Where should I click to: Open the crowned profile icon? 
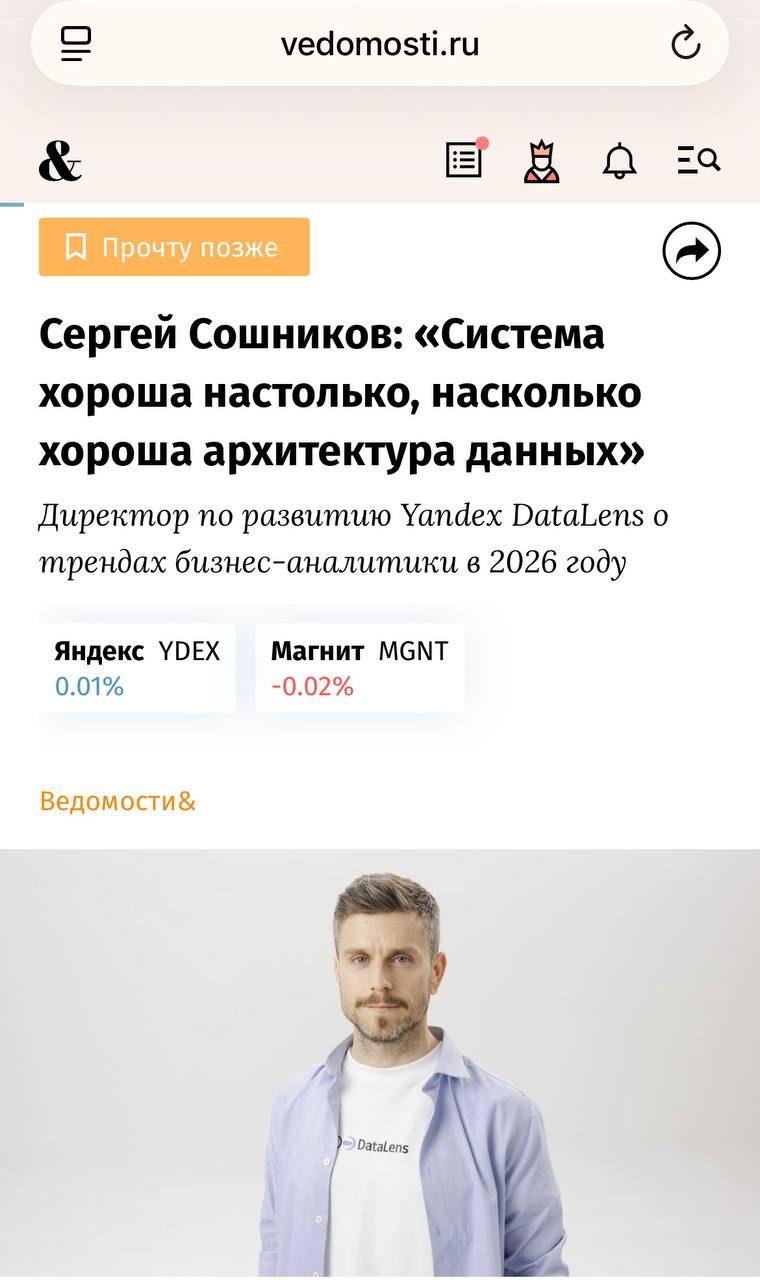point(542,160)
